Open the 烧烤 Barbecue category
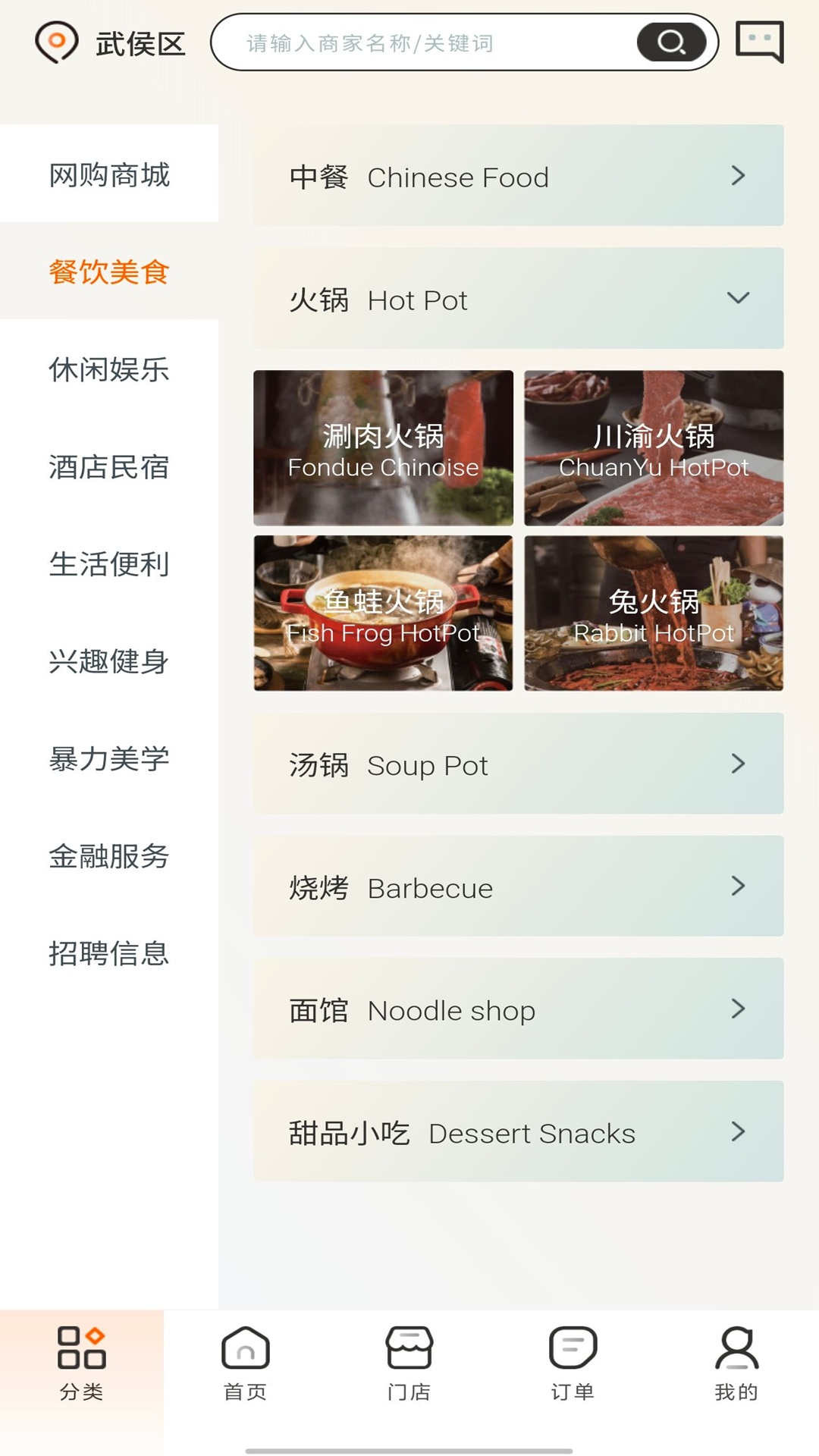This screenshot has width=819, height=1456. point(518,887)
